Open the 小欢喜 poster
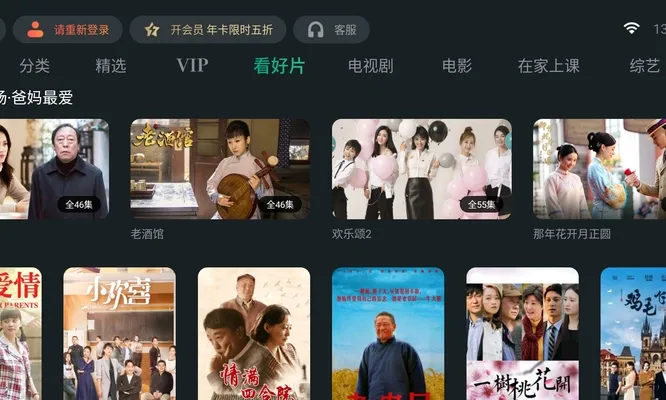 [119, 333]
